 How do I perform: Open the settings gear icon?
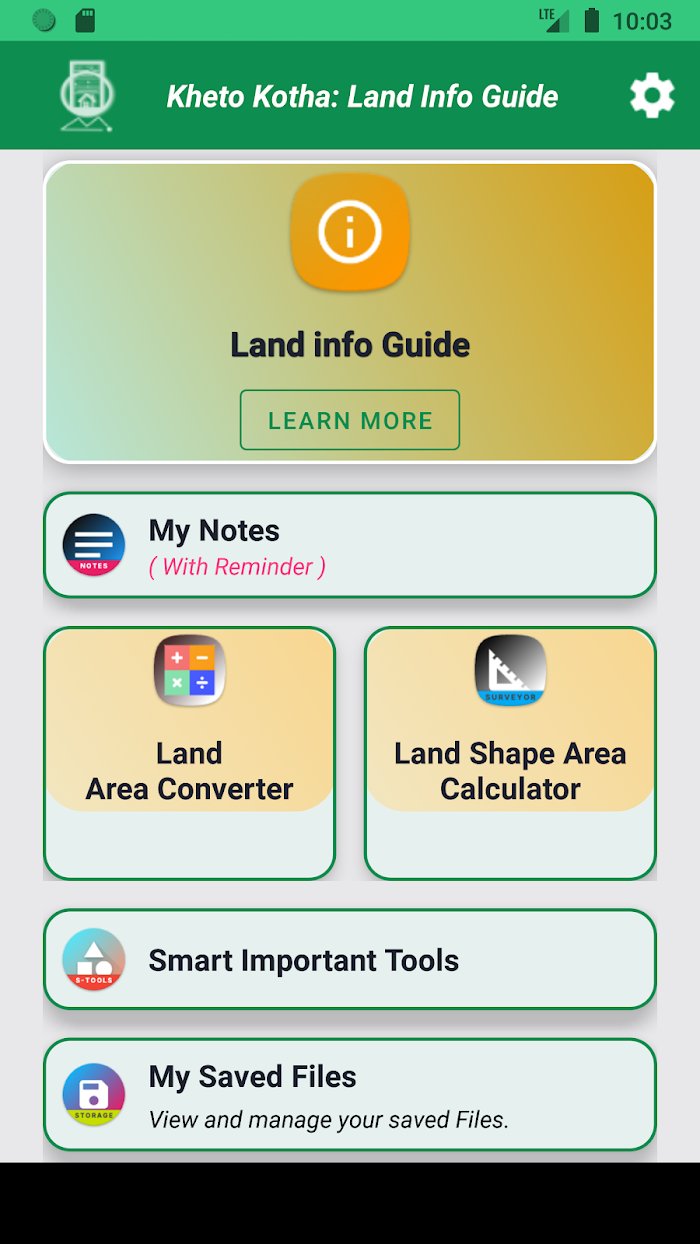652,96
